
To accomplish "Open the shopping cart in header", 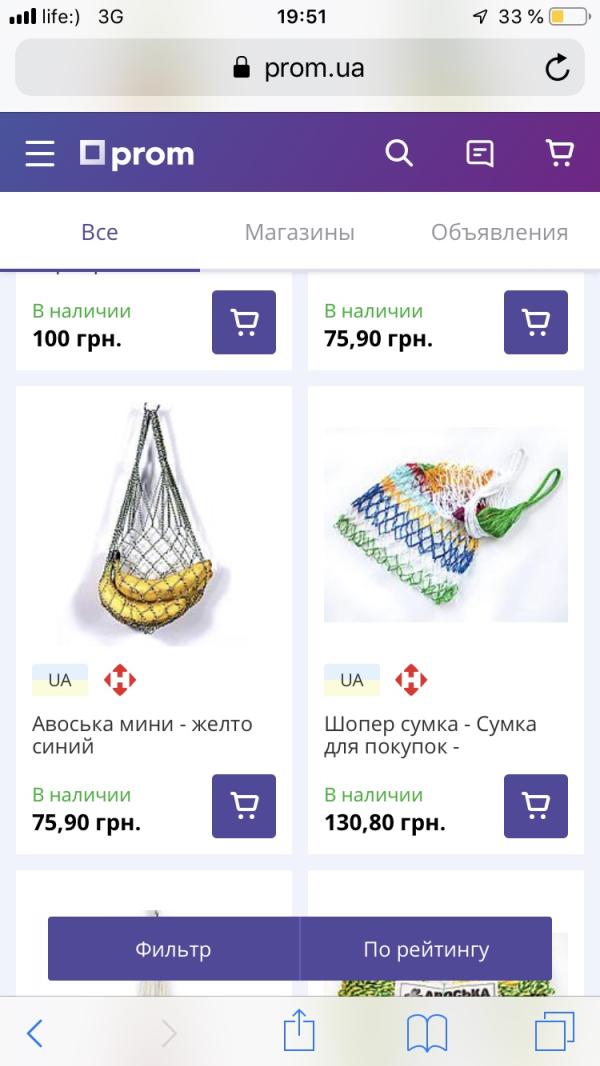I will point(559,153).
